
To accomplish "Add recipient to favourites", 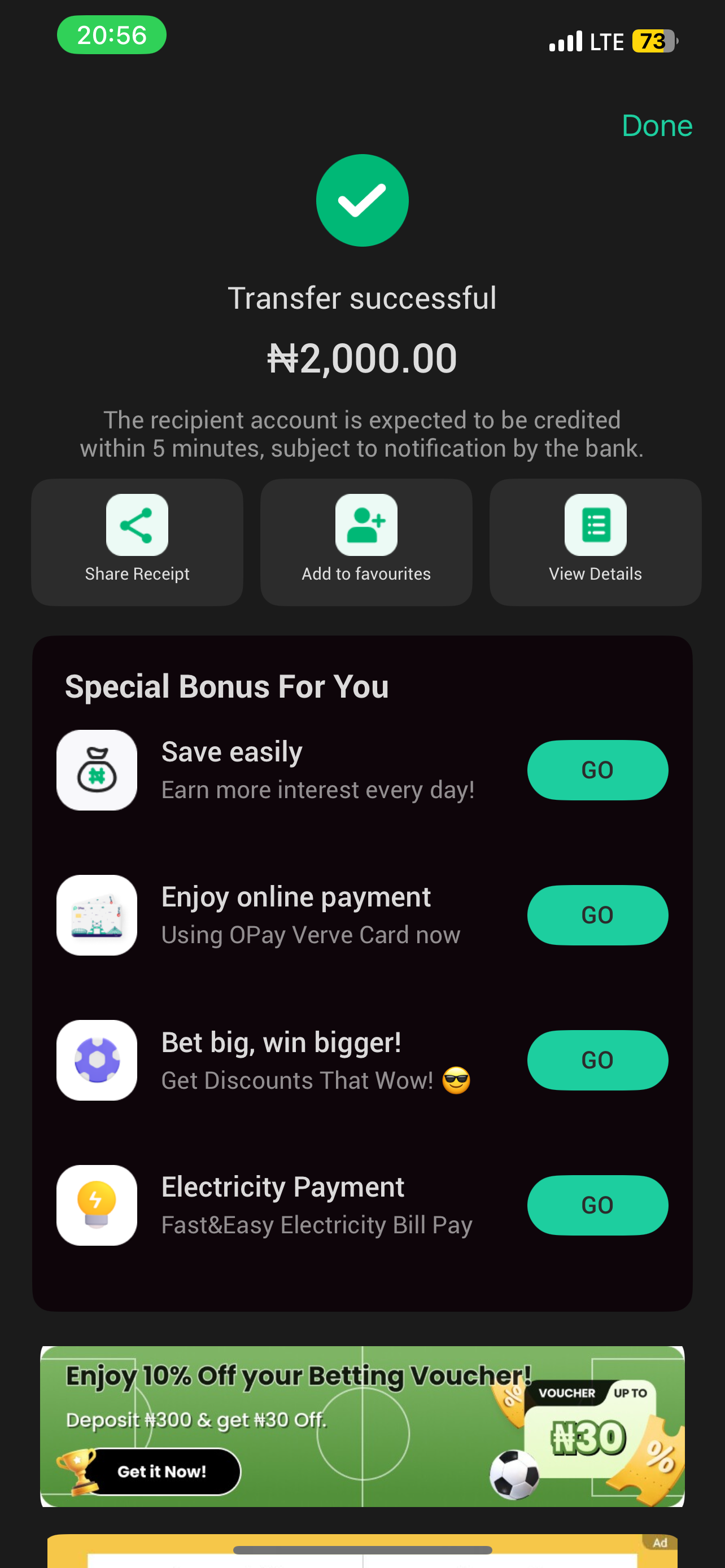I will point(366,541).
